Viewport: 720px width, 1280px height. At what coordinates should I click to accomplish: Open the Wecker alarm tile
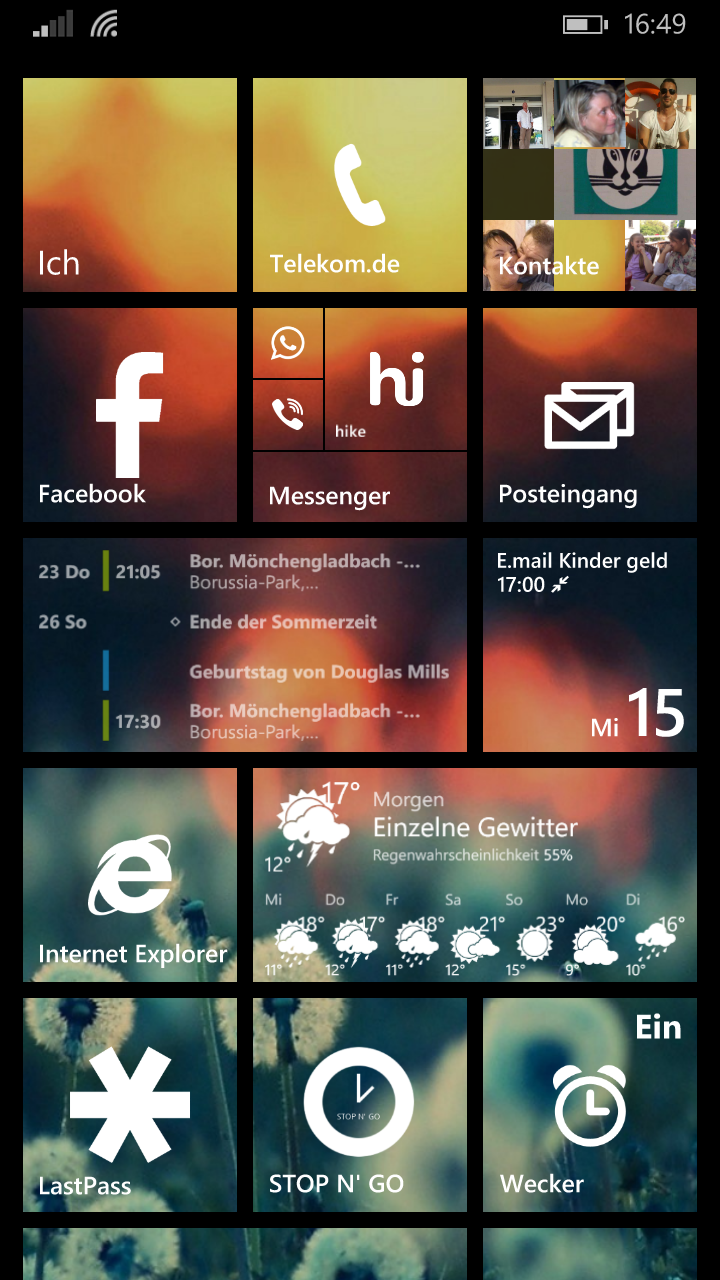tap(590, 1105)
